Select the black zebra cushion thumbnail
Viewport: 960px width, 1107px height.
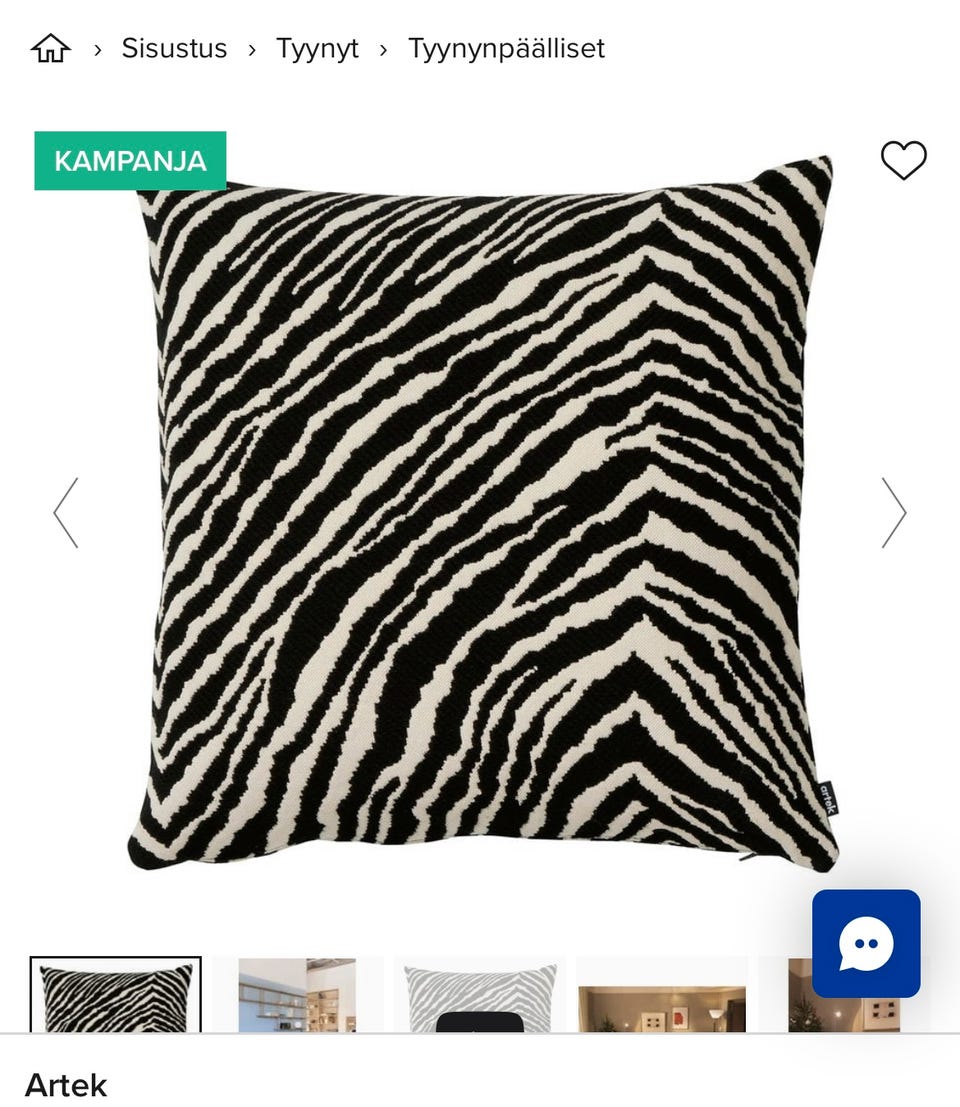coord(116,995)
